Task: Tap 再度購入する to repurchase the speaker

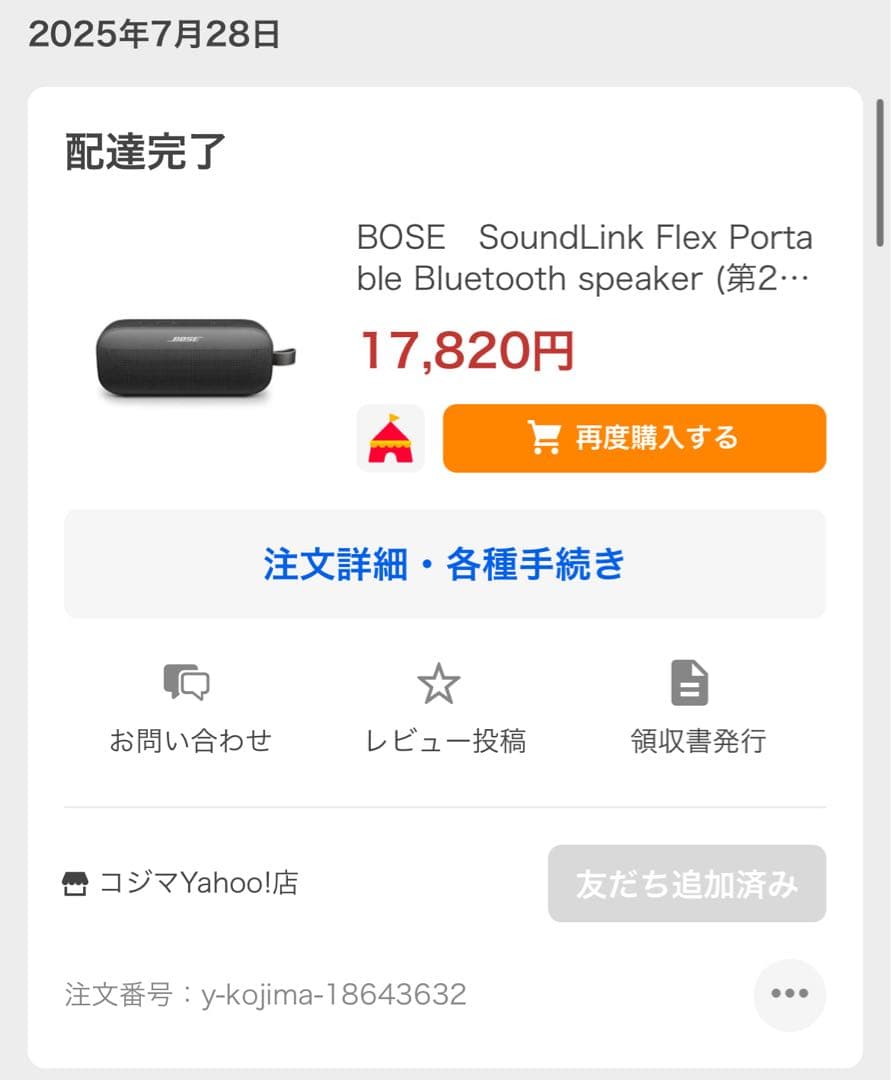Action: coord(634,437)
